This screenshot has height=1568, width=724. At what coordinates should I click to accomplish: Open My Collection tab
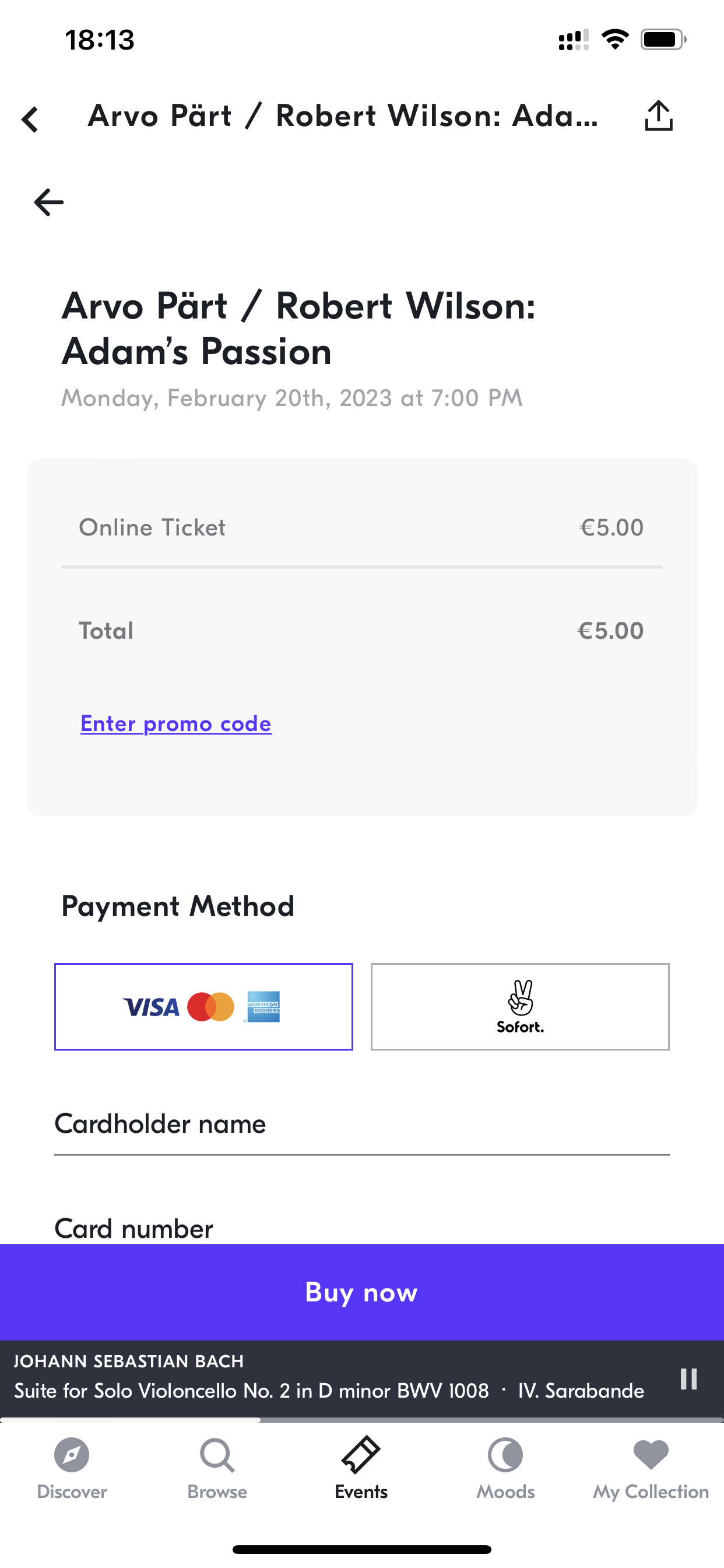tap(651, 1469)
